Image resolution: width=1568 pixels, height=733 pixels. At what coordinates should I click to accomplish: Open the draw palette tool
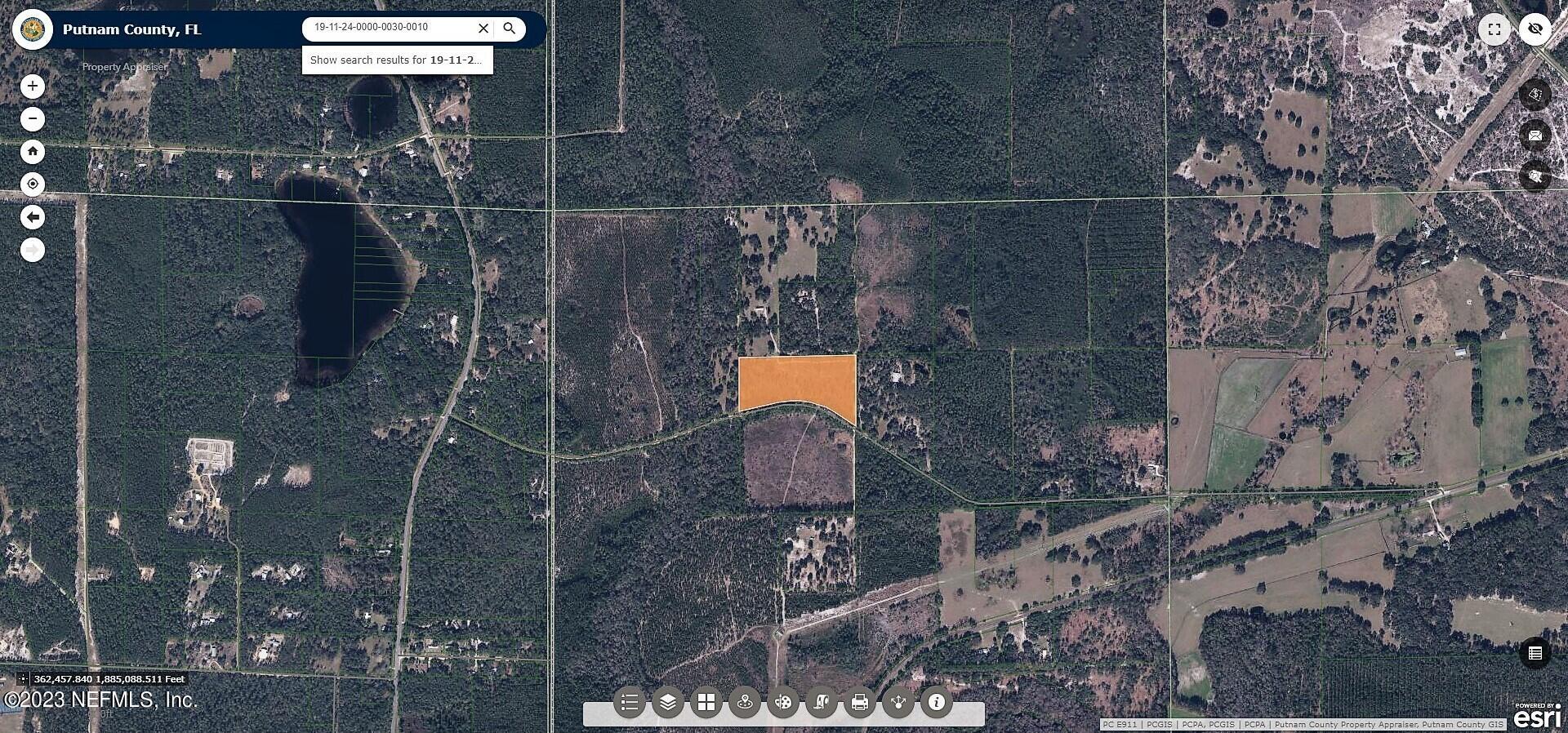tap(783, 702)
